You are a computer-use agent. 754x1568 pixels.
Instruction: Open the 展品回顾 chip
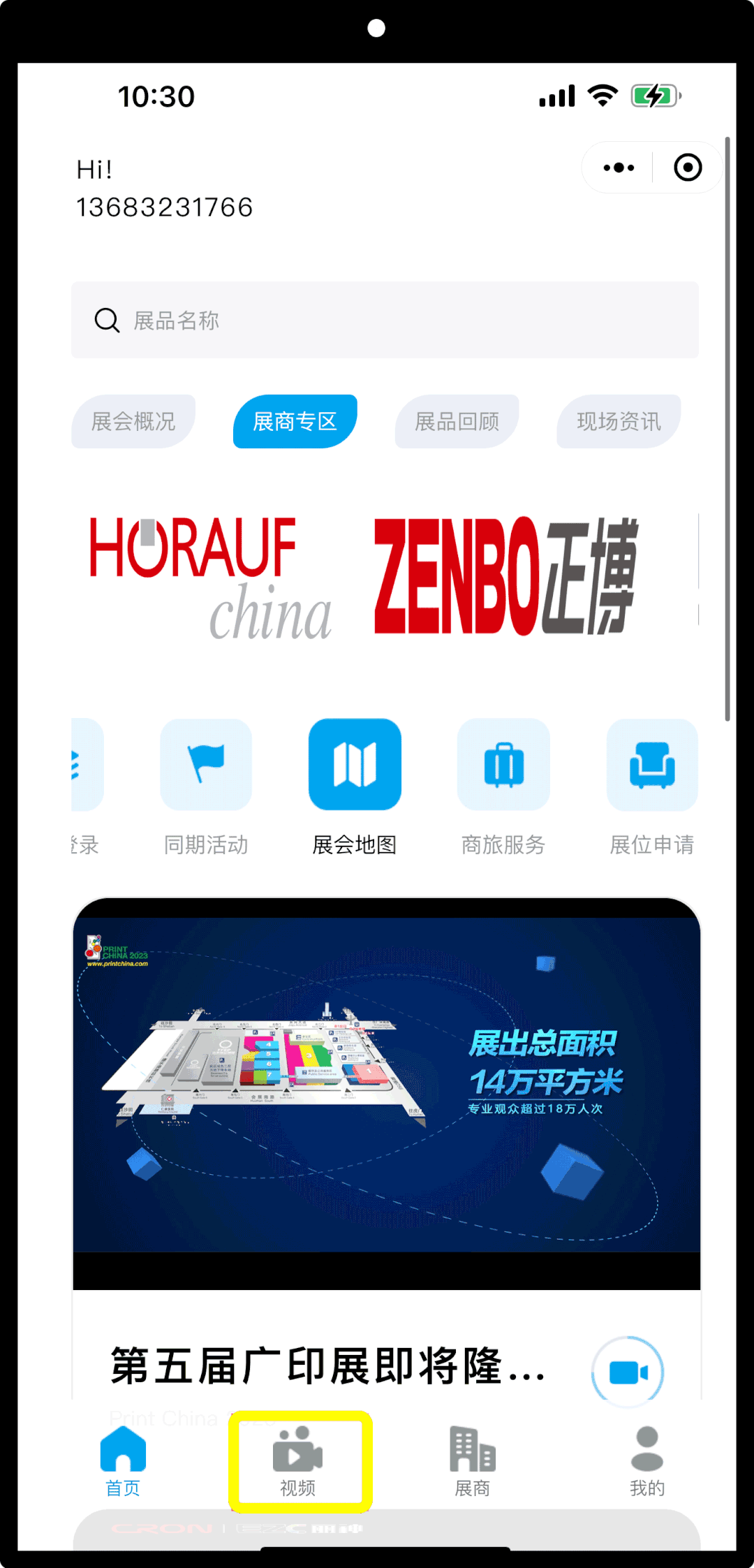457,421
